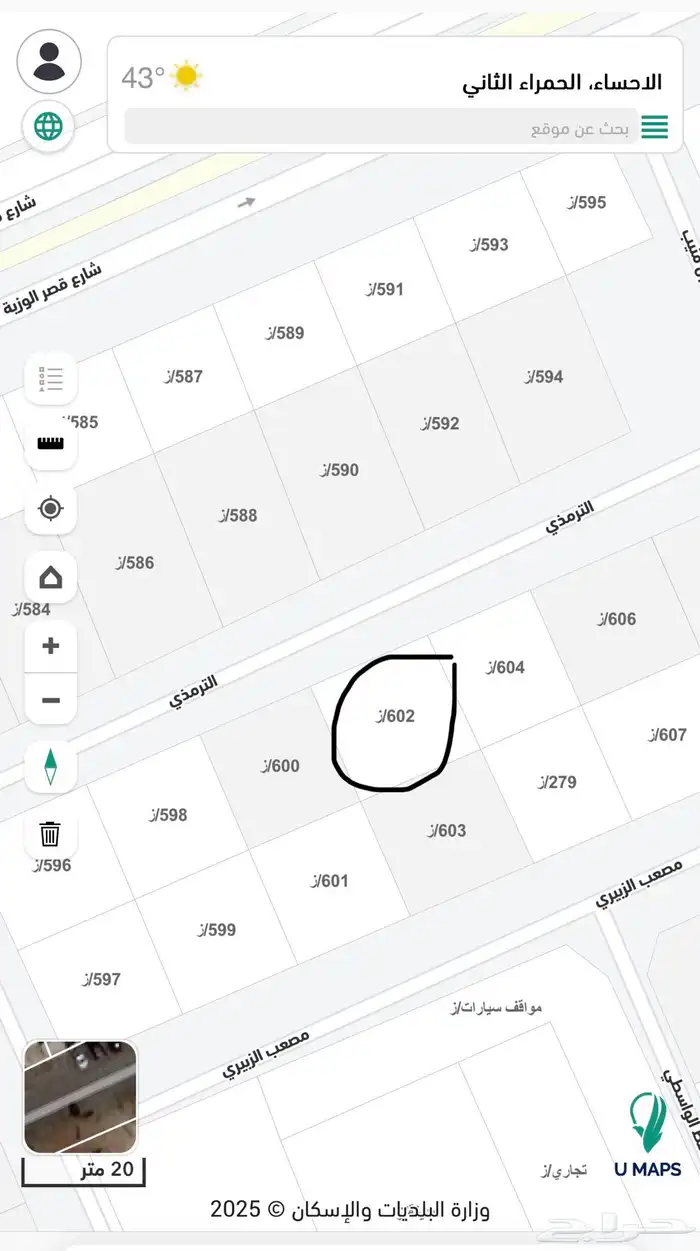Center map on my current location

pyautogui.click(x=51, y=508)
